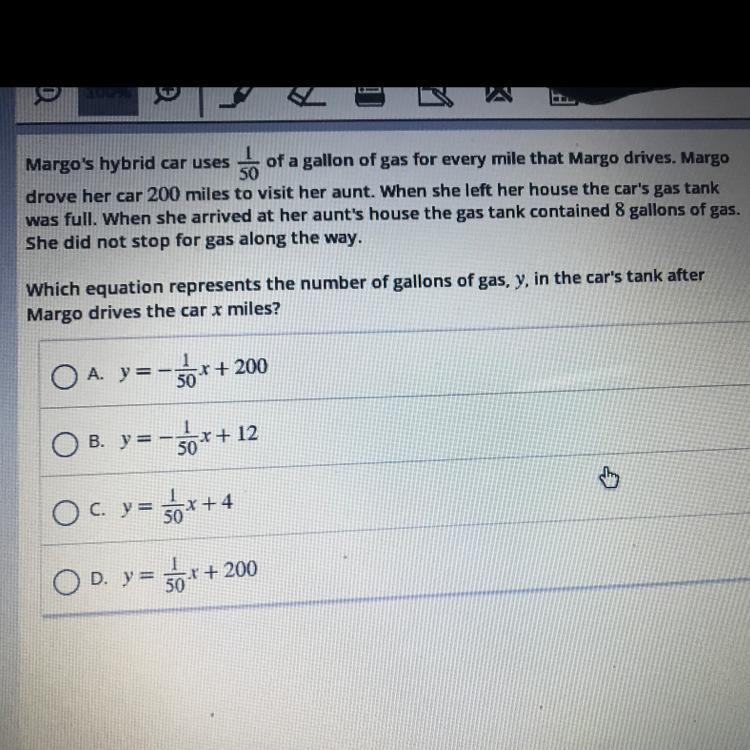Open the calculator tool

click(370, 96)
